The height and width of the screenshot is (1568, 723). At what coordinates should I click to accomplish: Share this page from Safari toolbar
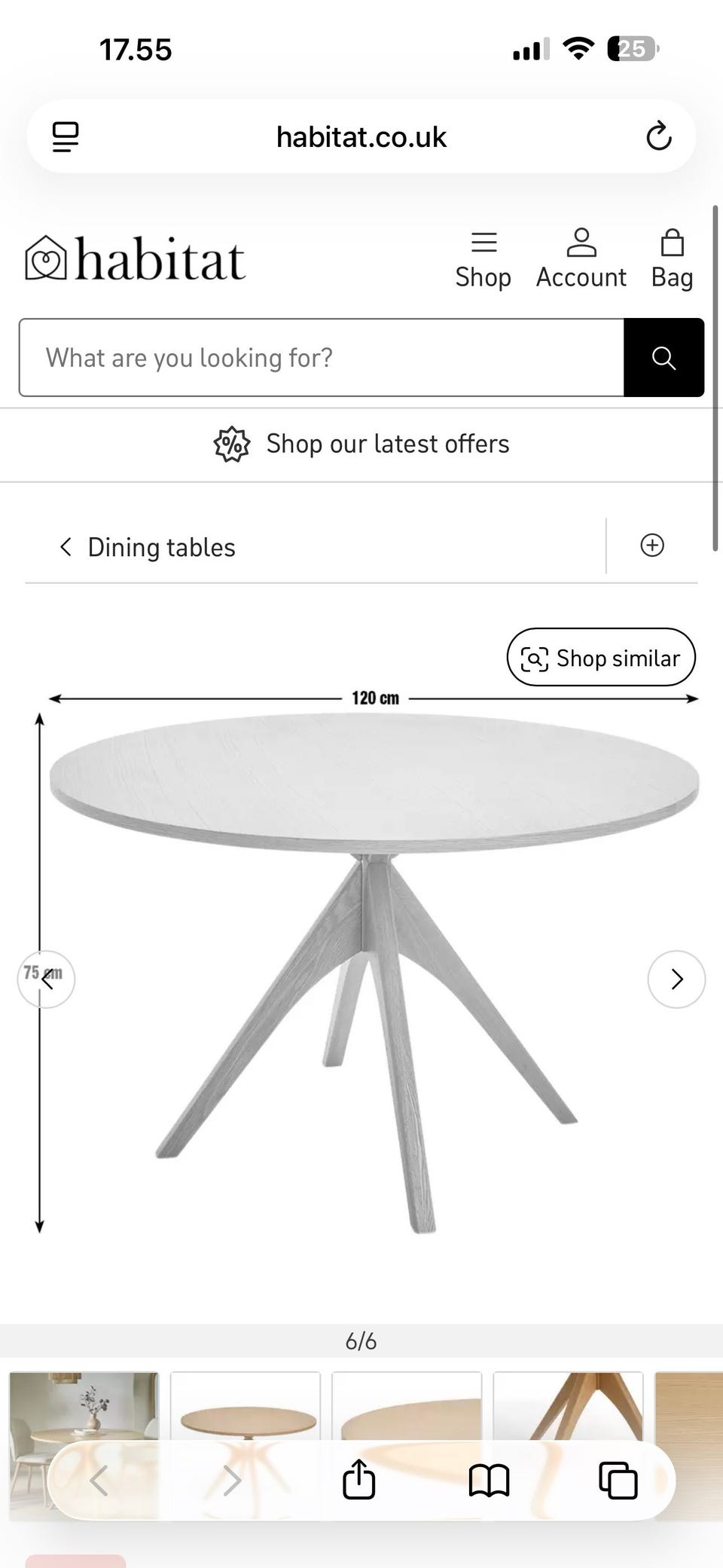pyautogui.click(x=358, y=1481)
